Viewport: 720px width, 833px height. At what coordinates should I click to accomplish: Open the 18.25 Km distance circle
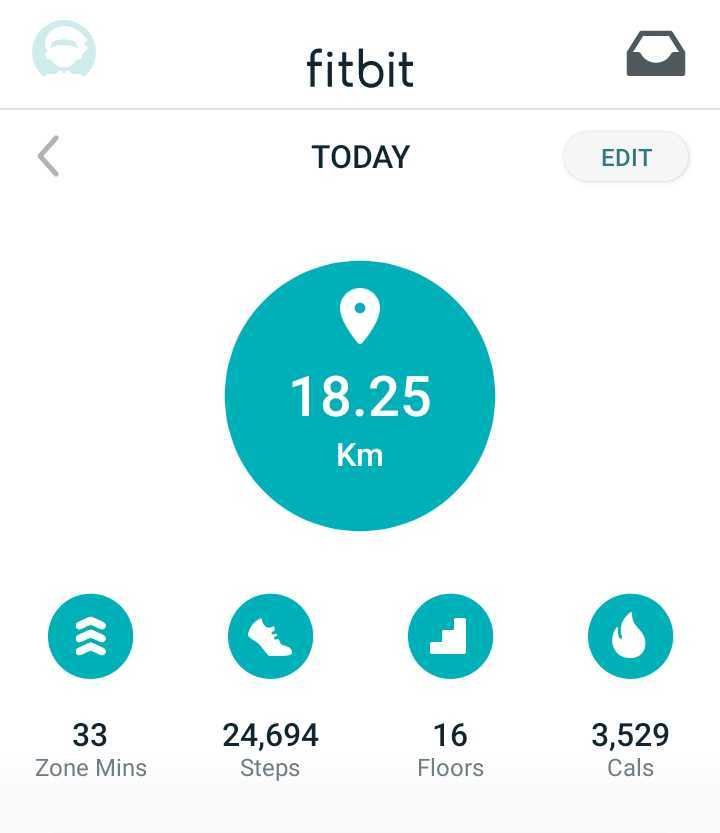(x=360, y=396)
